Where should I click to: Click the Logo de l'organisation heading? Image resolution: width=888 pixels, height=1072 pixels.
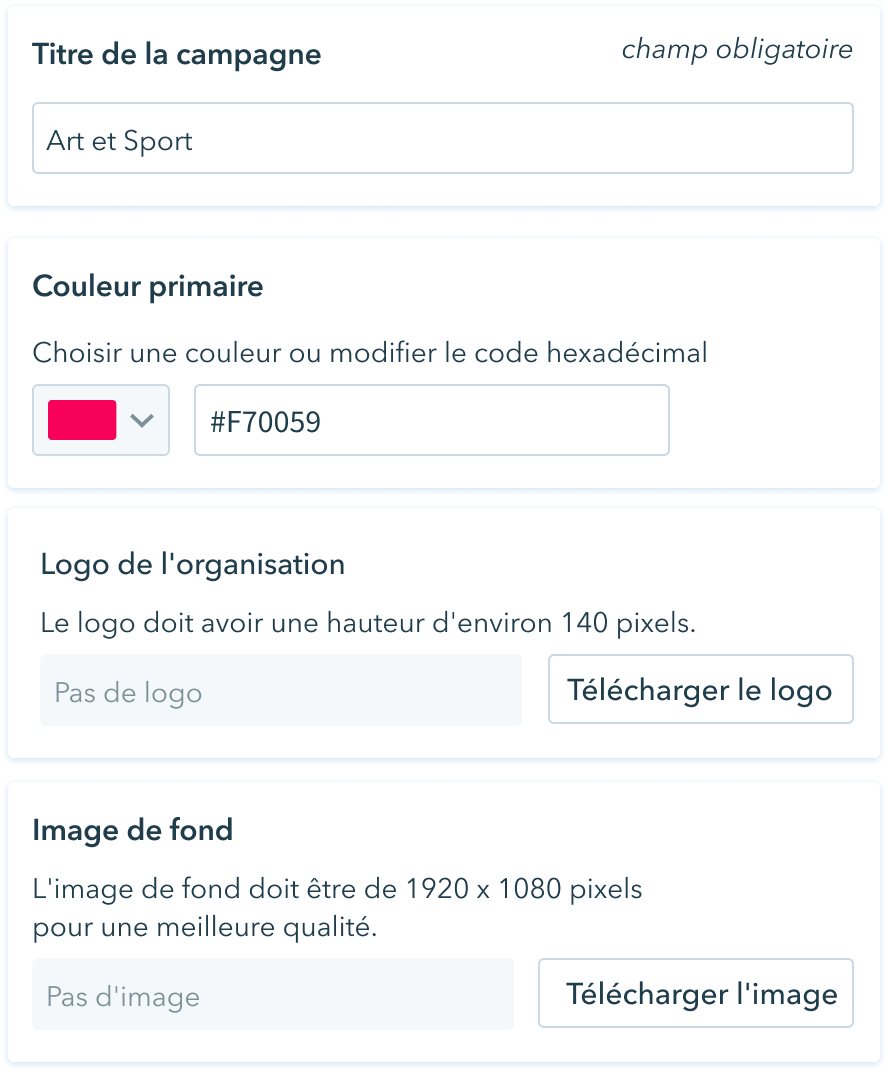click(191, 564)
